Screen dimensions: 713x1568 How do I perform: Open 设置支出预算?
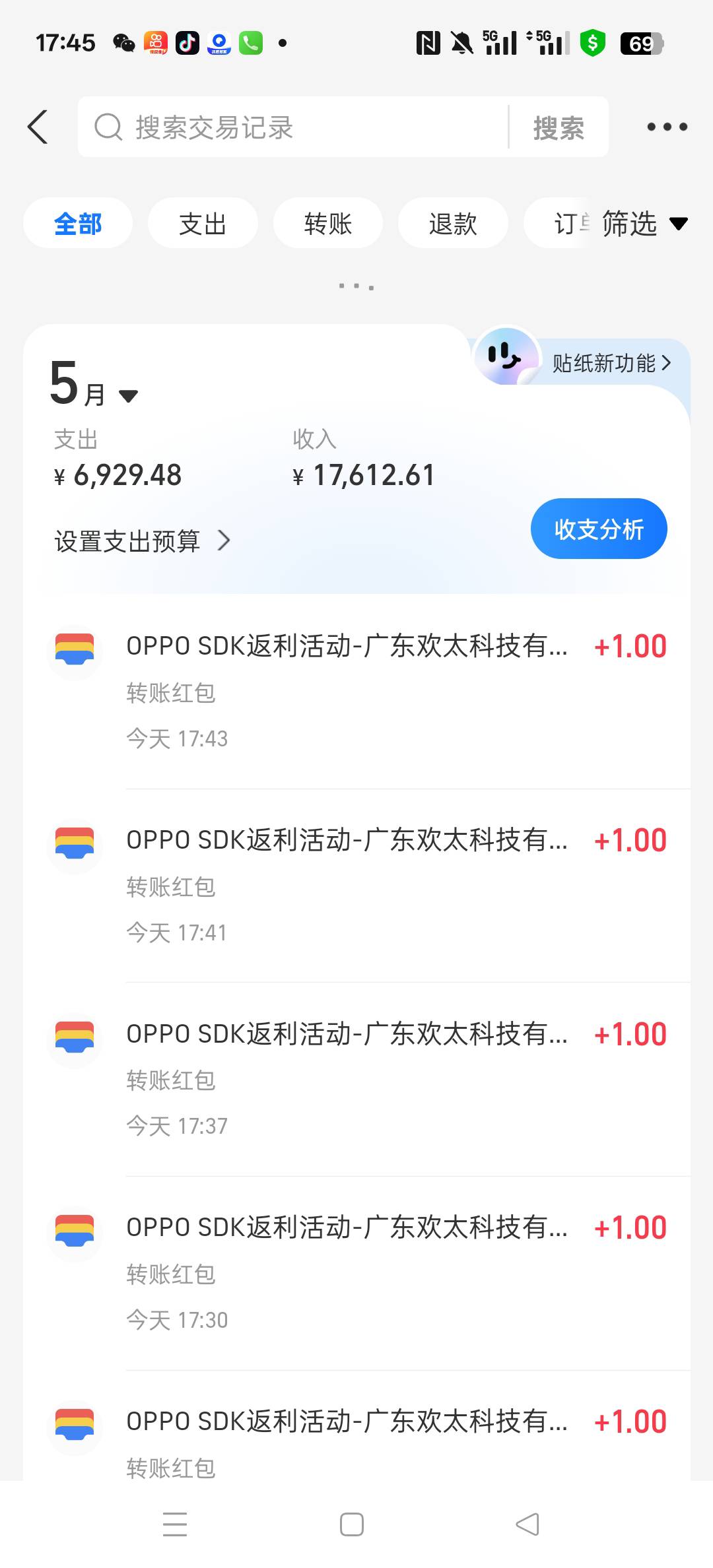(143, 541)
